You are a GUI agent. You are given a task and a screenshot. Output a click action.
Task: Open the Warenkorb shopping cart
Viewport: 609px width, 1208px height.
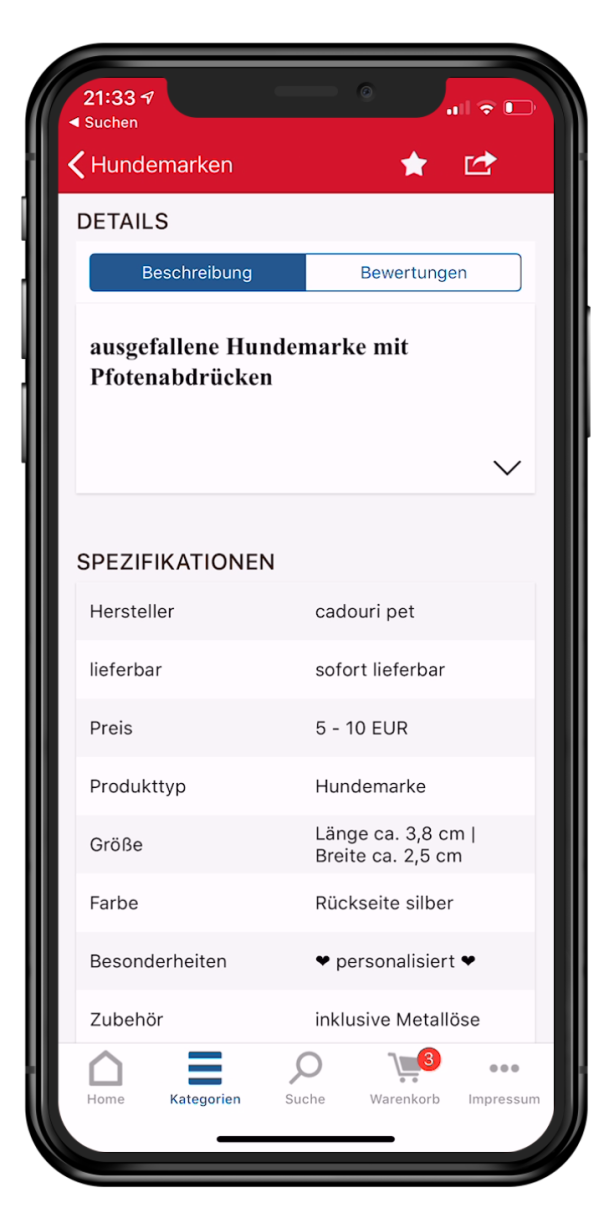tap(405, 1078)
